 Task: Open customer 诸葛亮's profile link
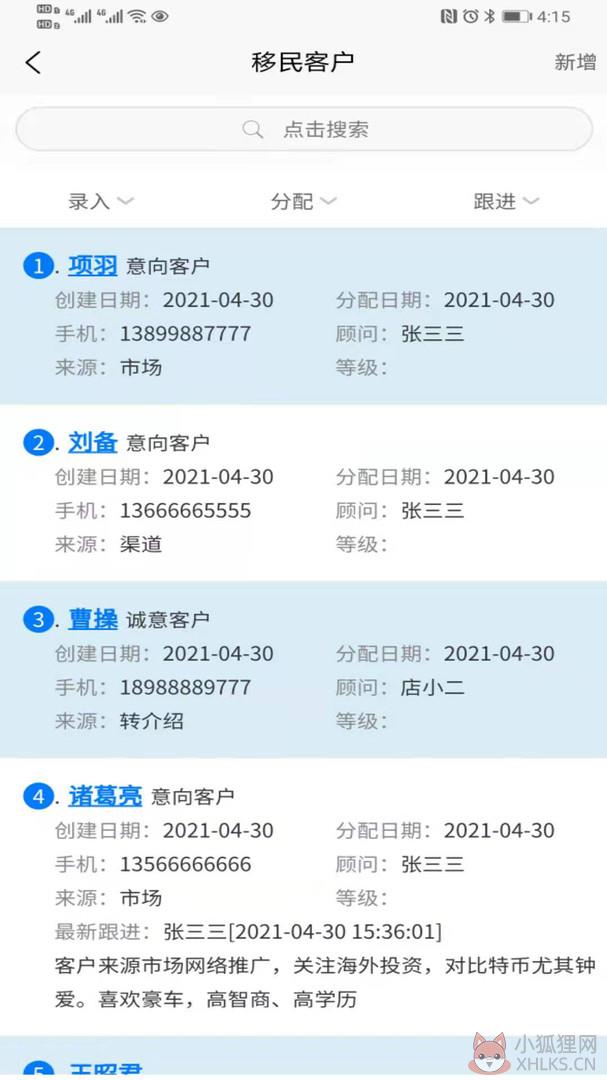coord(105,796)
